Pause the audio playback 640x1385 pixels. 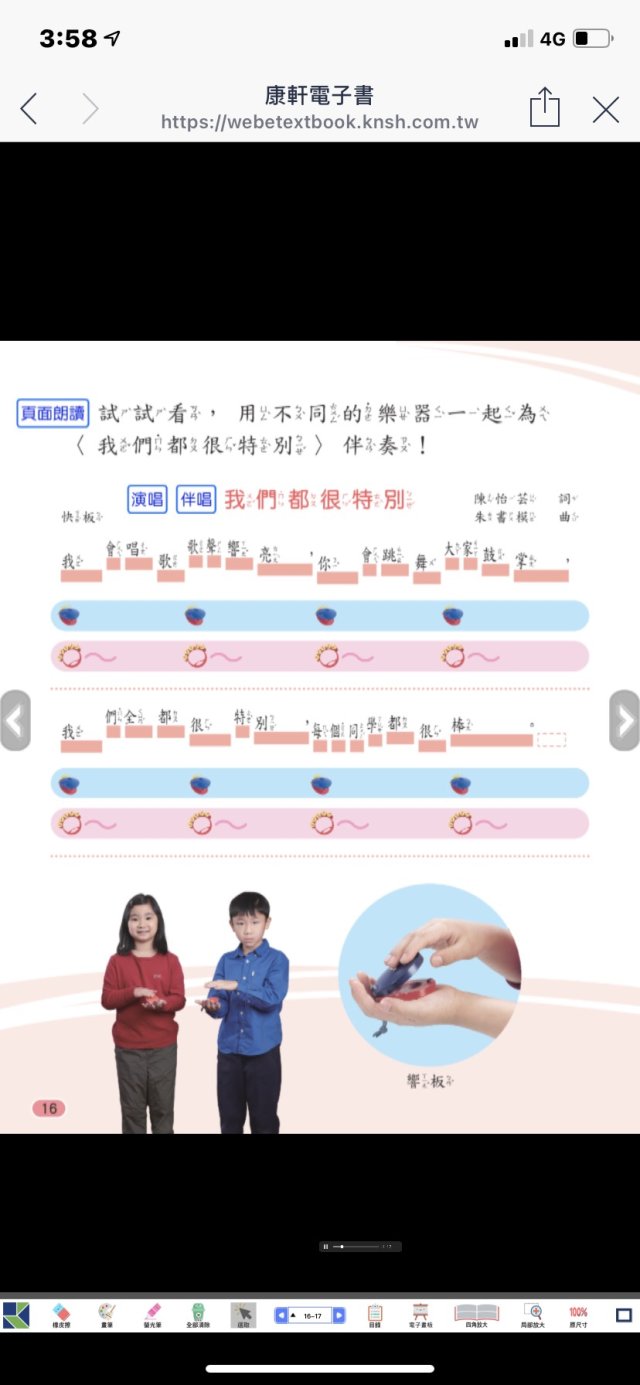coord(326,1247)
